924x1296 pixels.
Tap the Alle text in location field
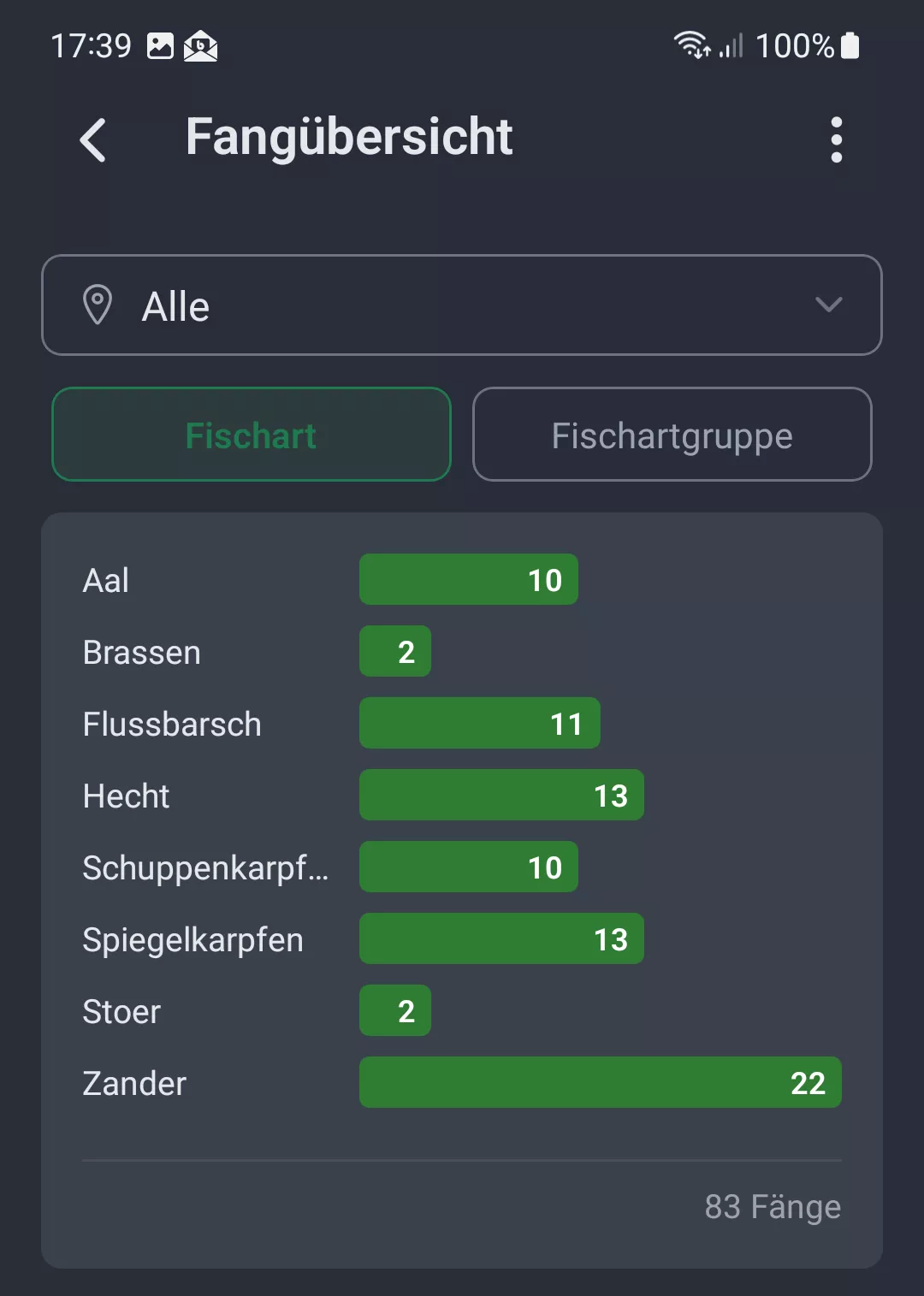click(175, 305)
